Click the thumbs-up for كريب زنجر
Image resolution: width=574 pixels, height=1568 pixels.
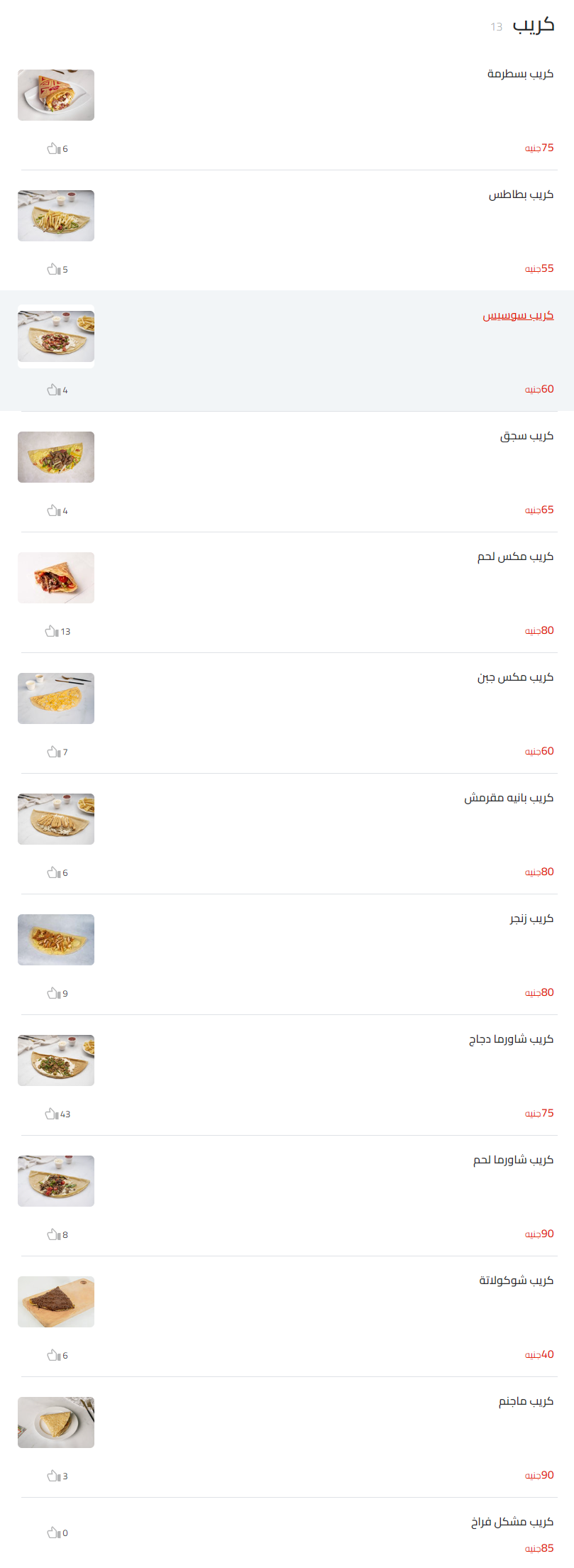point(53,993)
